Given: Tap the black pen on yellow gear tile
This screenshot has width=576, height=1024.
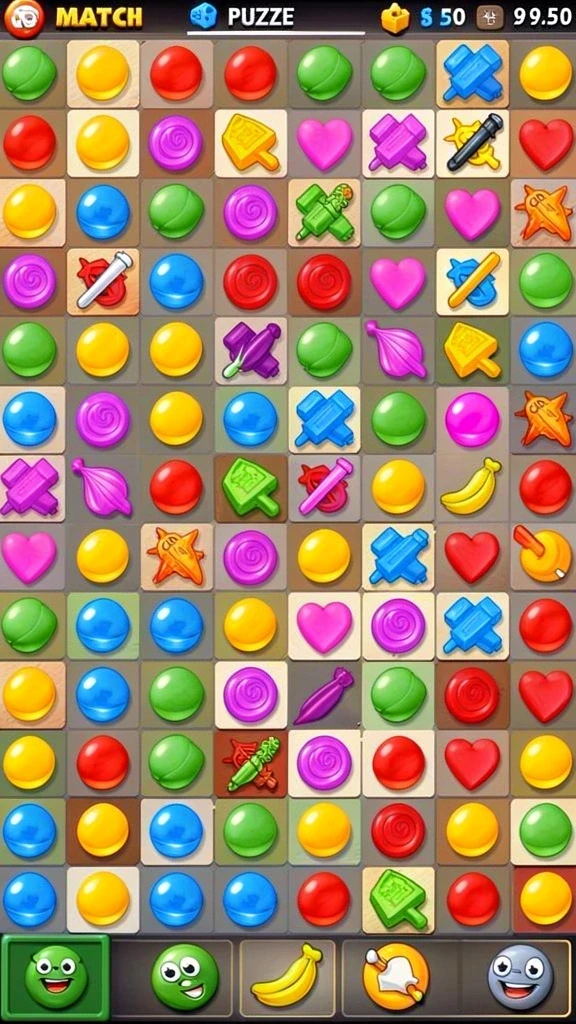Looking at the screenshot, I should 473,142.
